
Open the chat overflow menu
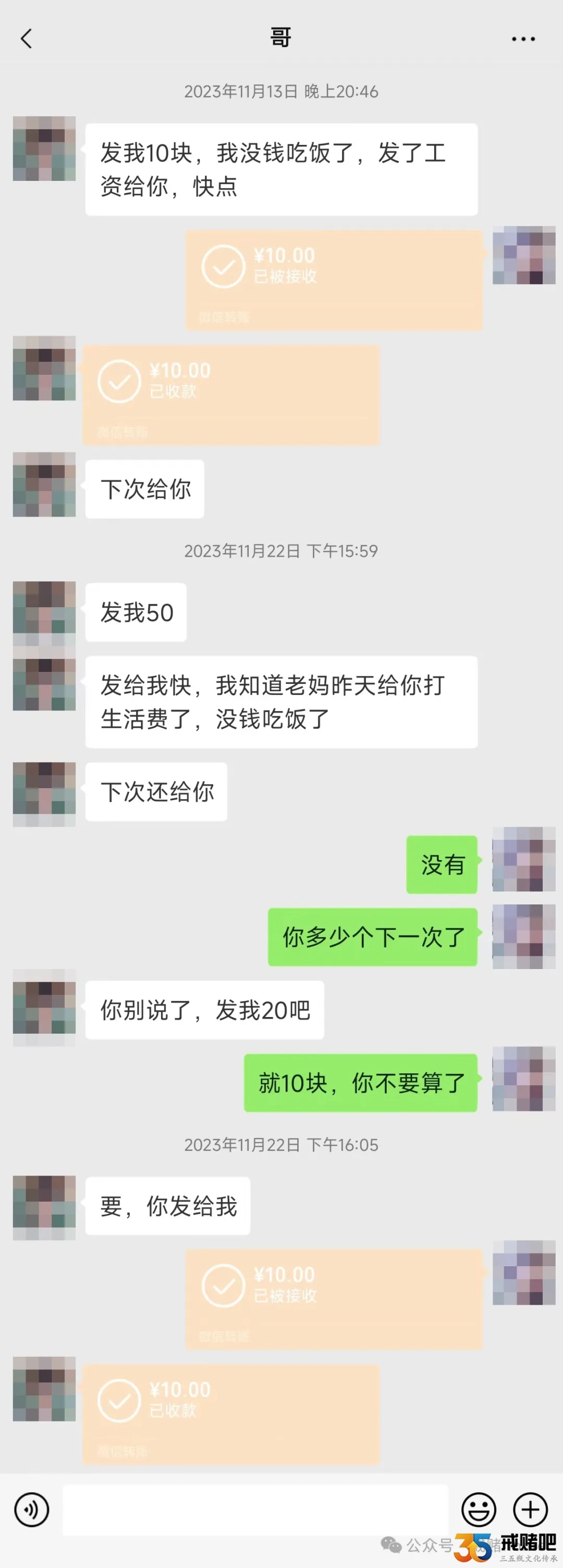(x=523, y=39)
